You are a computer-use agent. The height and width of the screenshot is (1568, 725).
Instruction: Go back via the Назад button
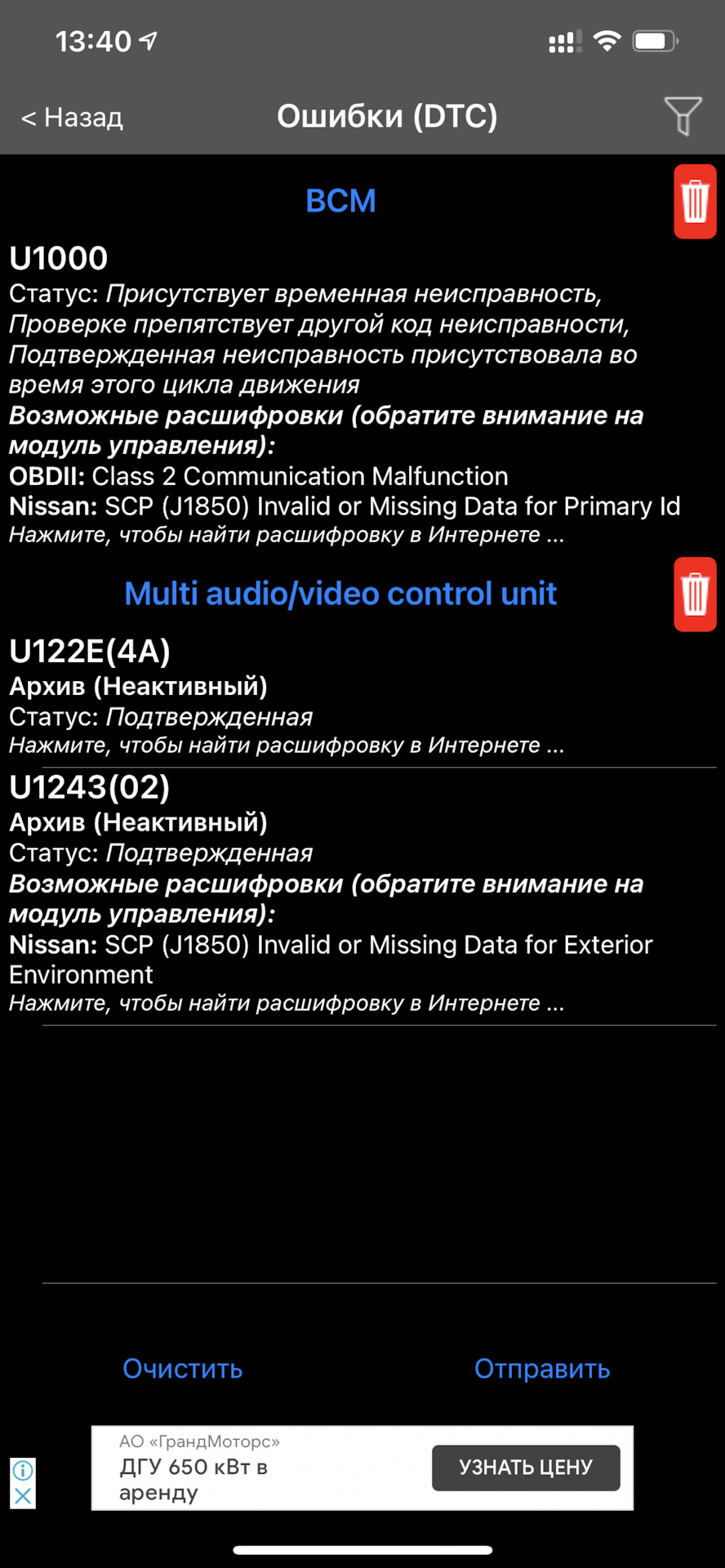tap(72, 118)
